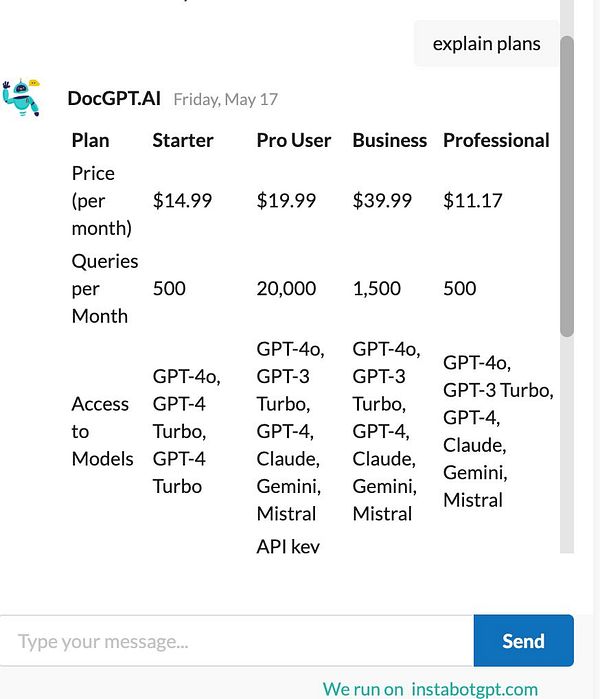Send the typed chat message

pyautogui.click(x=523, y=641)
